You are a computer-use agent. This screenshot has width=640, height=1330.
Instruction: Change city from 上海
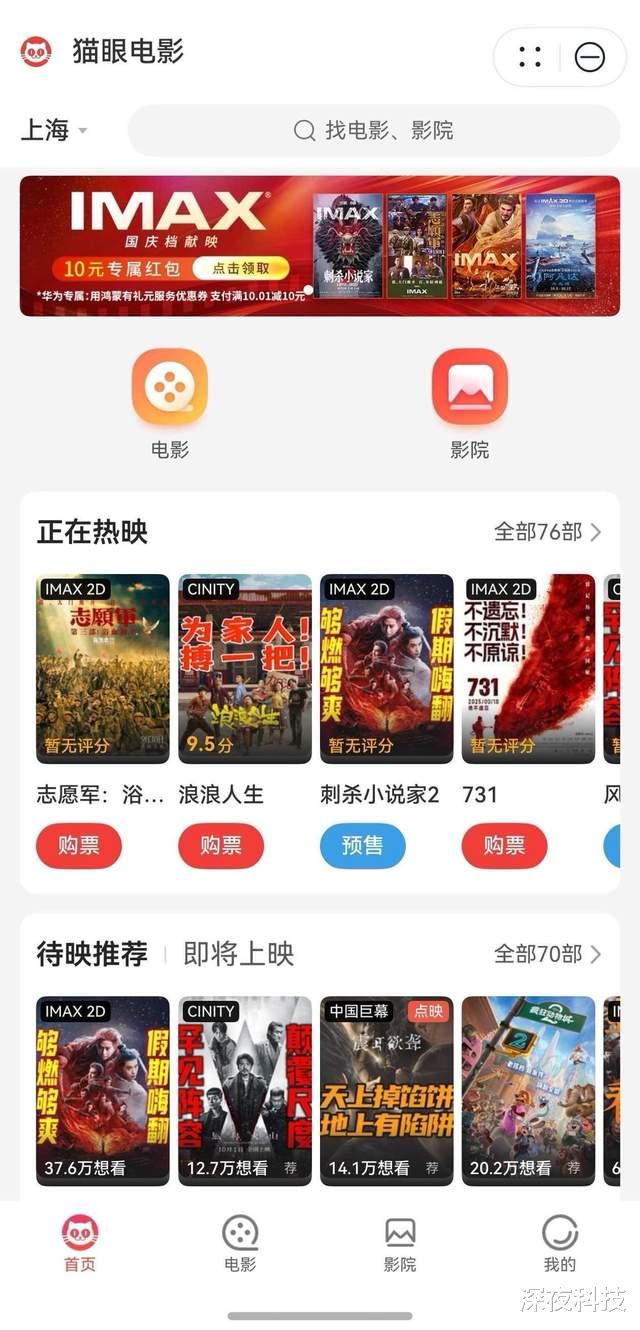(x=54, y=130)
